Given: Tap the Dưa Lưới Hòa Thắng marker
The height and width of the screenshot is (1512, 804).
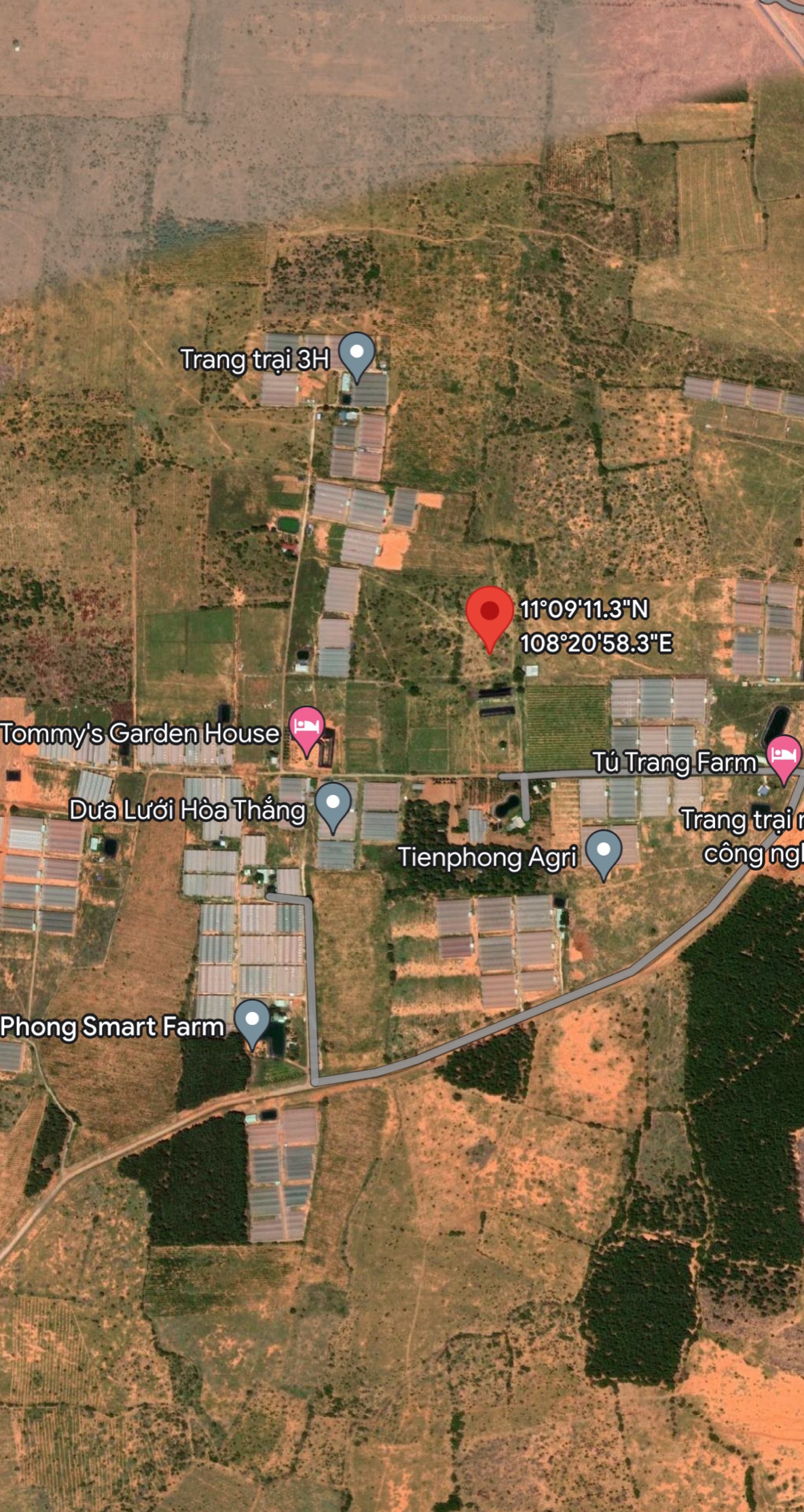Looking at the screenshot, I should [333, 807].
